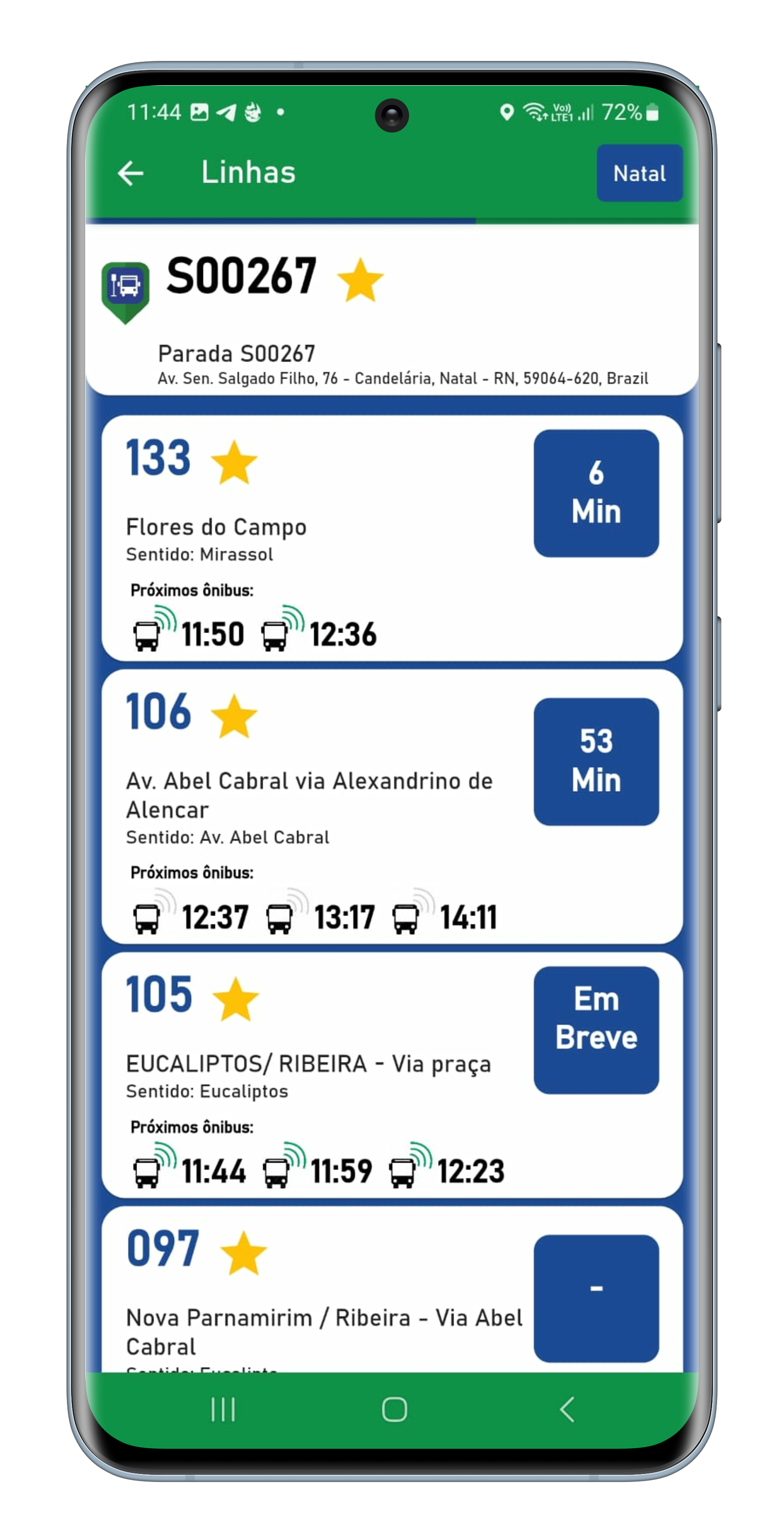Unfavorite line 097 star
784x1534 pixels.
tap(243, 1253)
